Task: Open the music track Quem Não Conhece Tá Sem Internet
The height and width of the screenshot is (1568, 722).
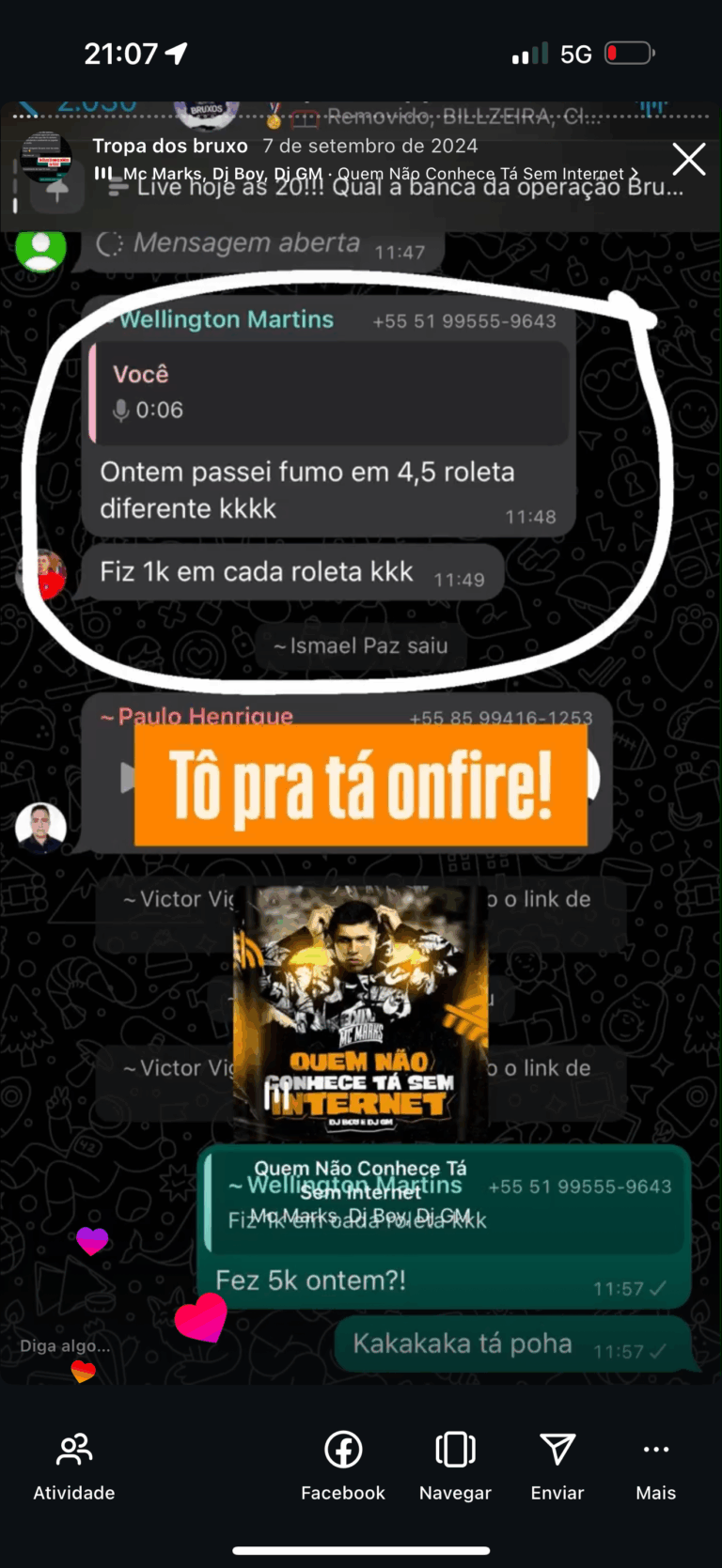Action: pos(372,174)
